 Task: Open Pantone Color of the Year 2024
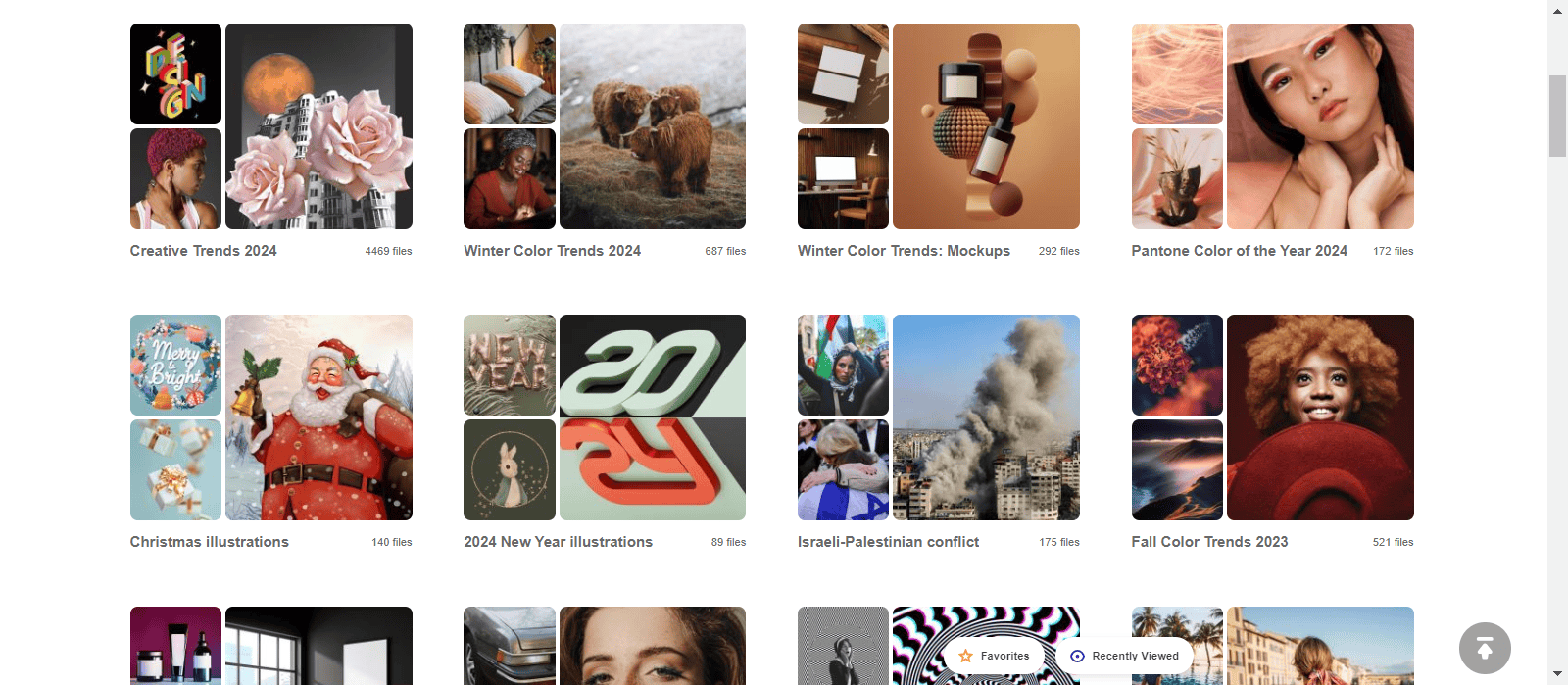tap(1239, 251)
